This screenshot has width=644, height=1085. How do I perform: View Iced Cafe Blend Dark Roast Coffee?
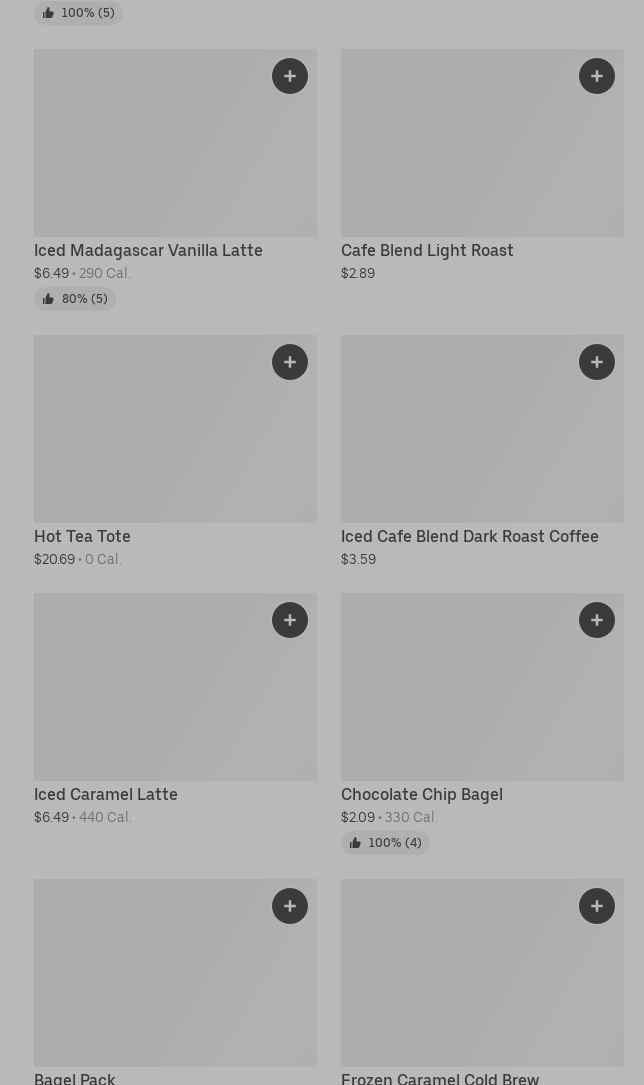(x=469, y=537)
